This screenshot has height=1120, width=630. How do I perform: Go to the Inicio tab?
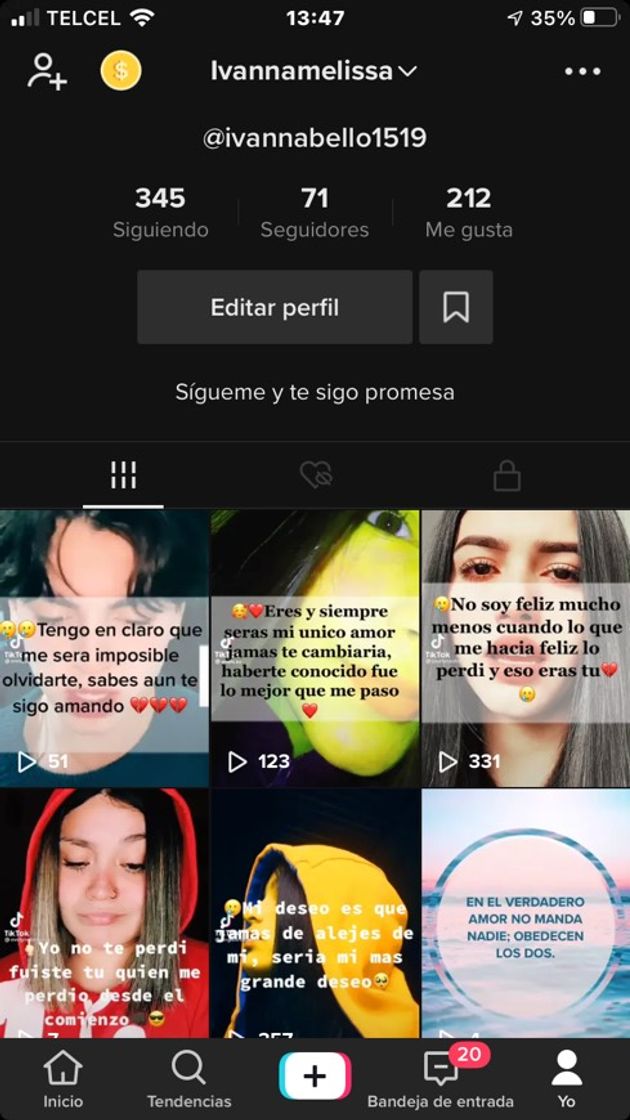click(63, 1078)
